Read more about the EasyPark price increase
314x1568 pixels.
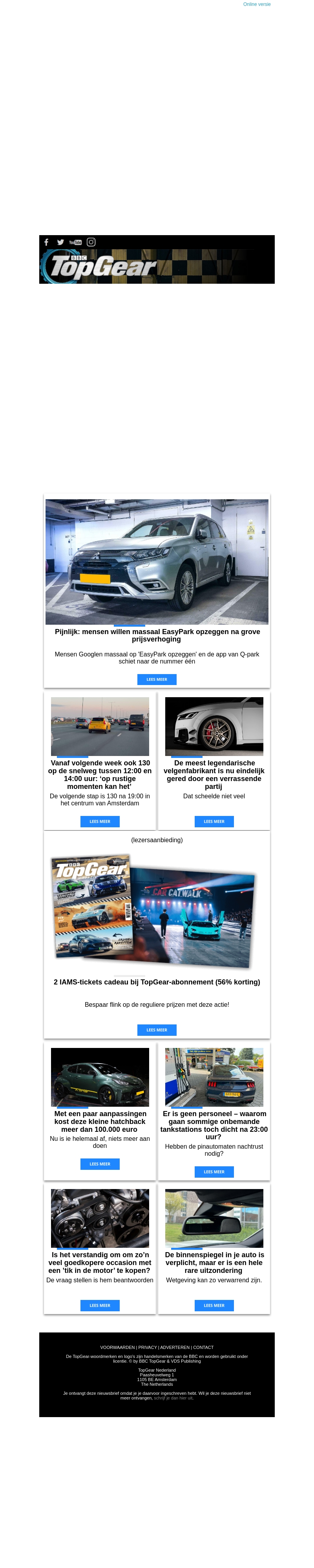tap(157, 679)
